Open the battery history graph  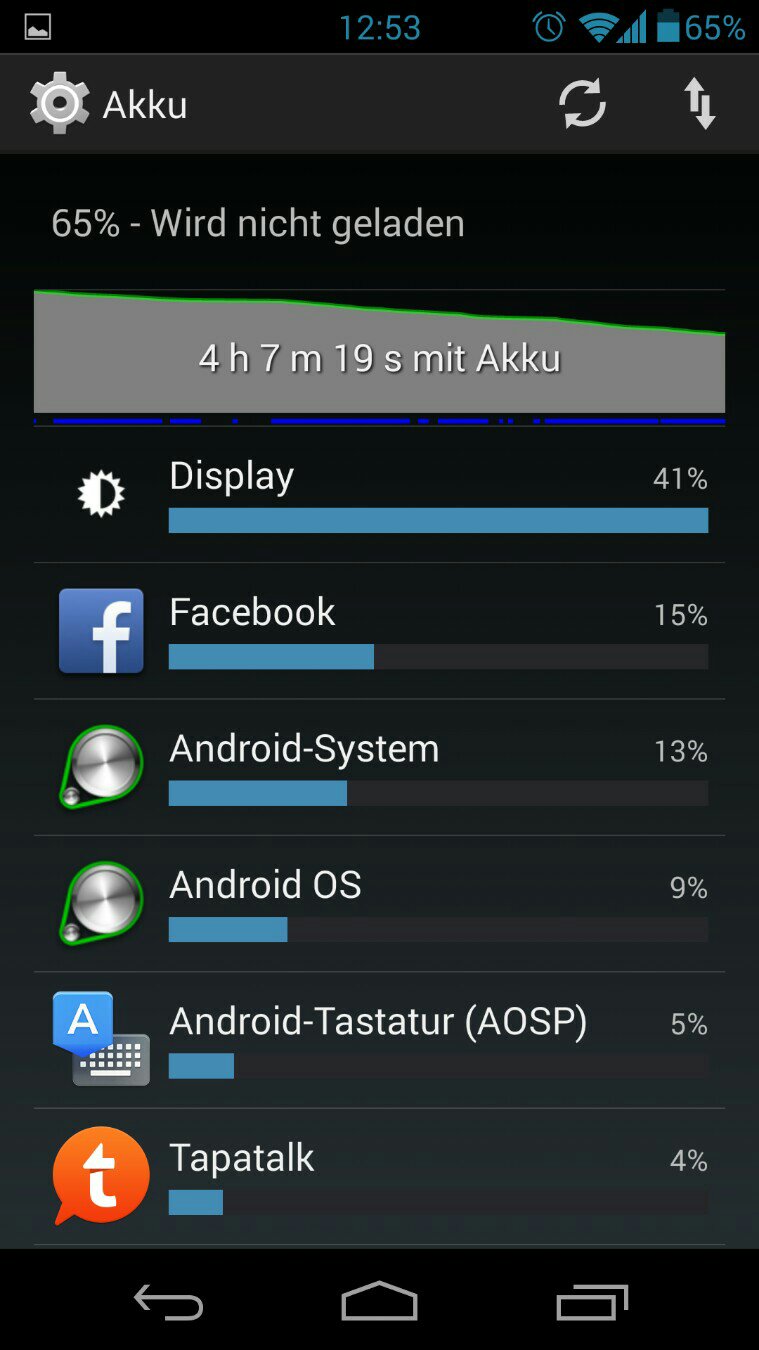pyautogui.click(x=379, y=356)
